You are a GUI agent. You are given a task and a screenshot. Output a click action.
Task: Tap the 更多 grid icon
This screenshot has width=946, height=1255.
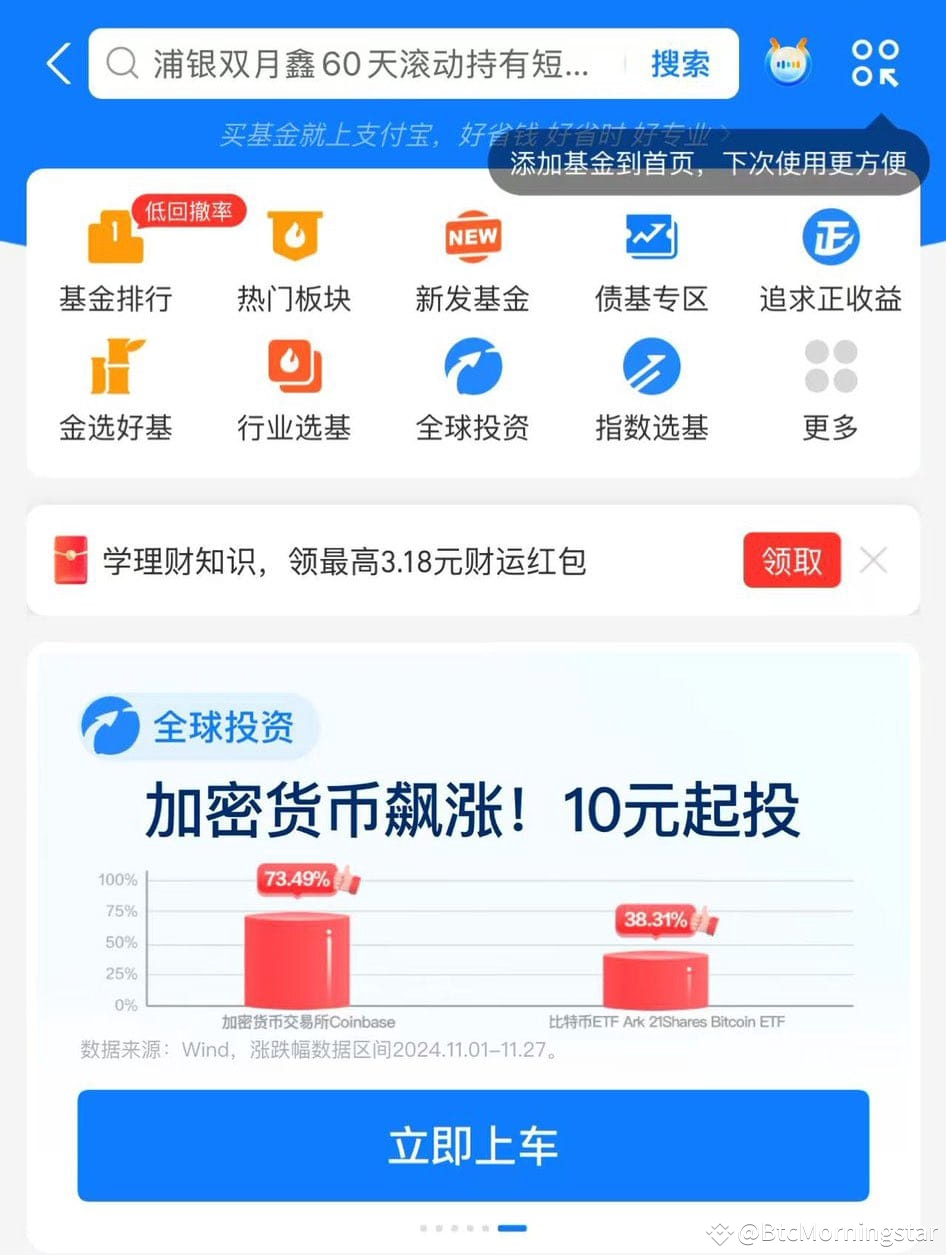[830, 366]
